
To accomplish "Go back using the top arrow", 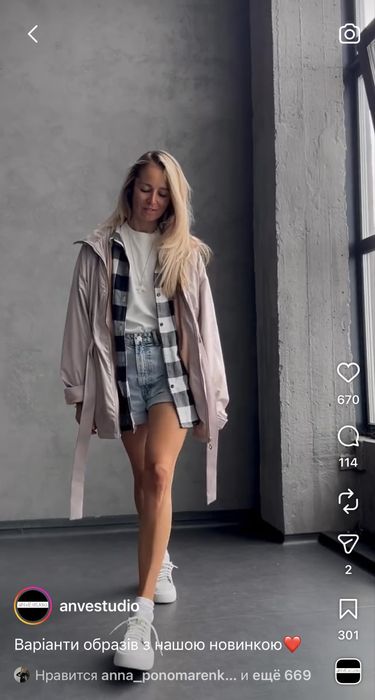I will click(33, 34).
